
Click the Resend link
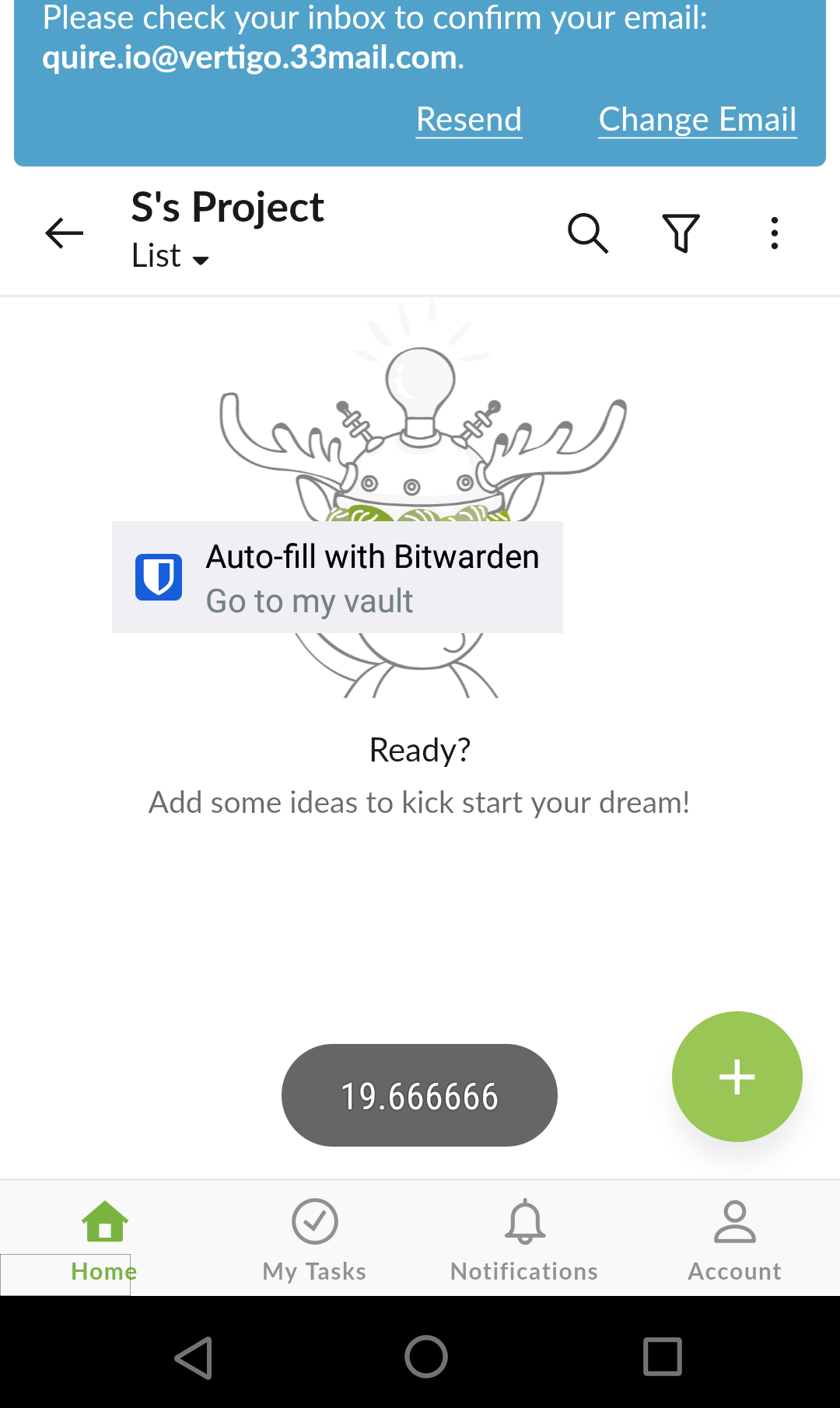pos(468,119)
